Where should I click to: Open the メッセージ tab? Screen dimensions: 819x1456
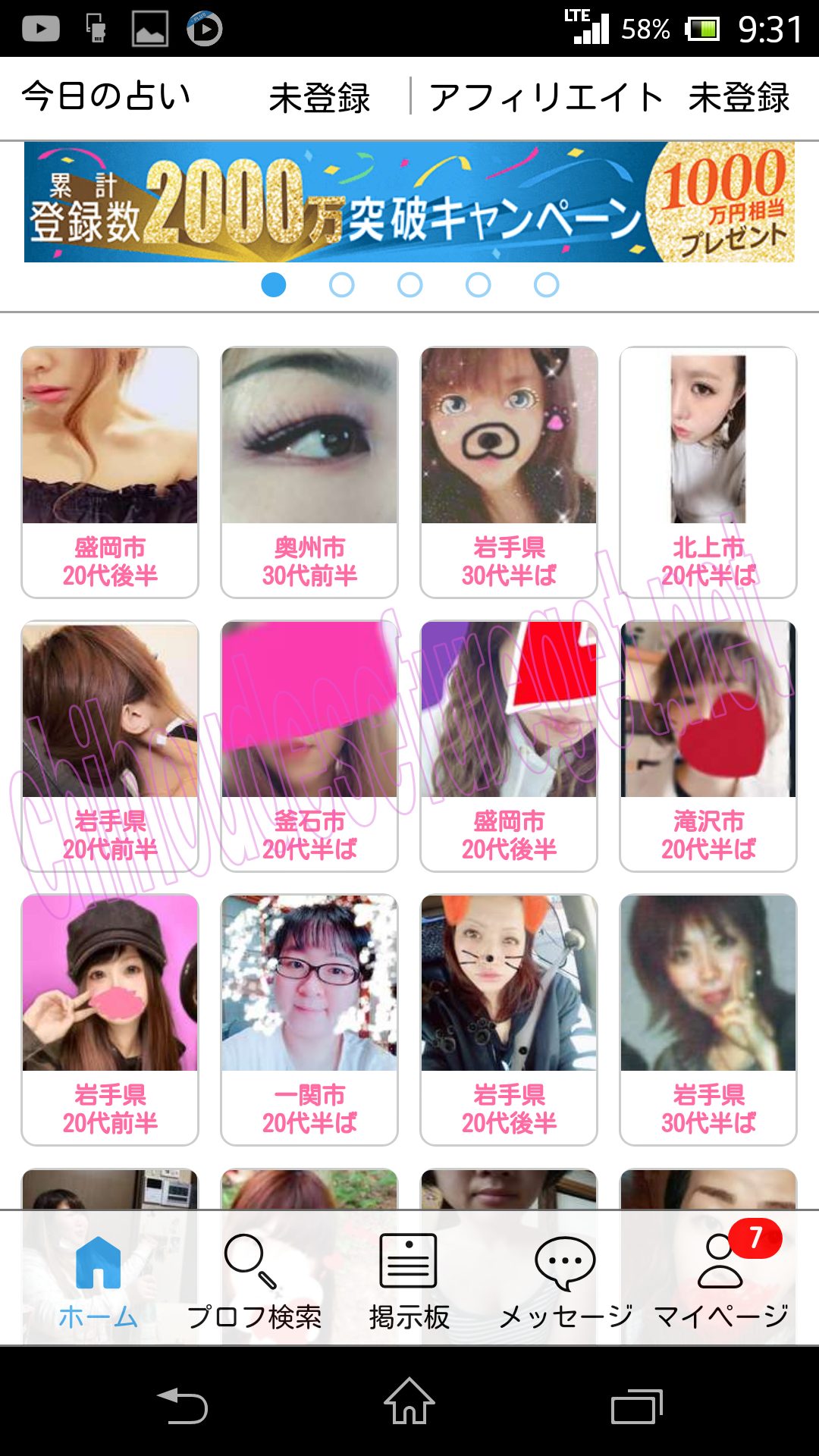pos(565,1282)
